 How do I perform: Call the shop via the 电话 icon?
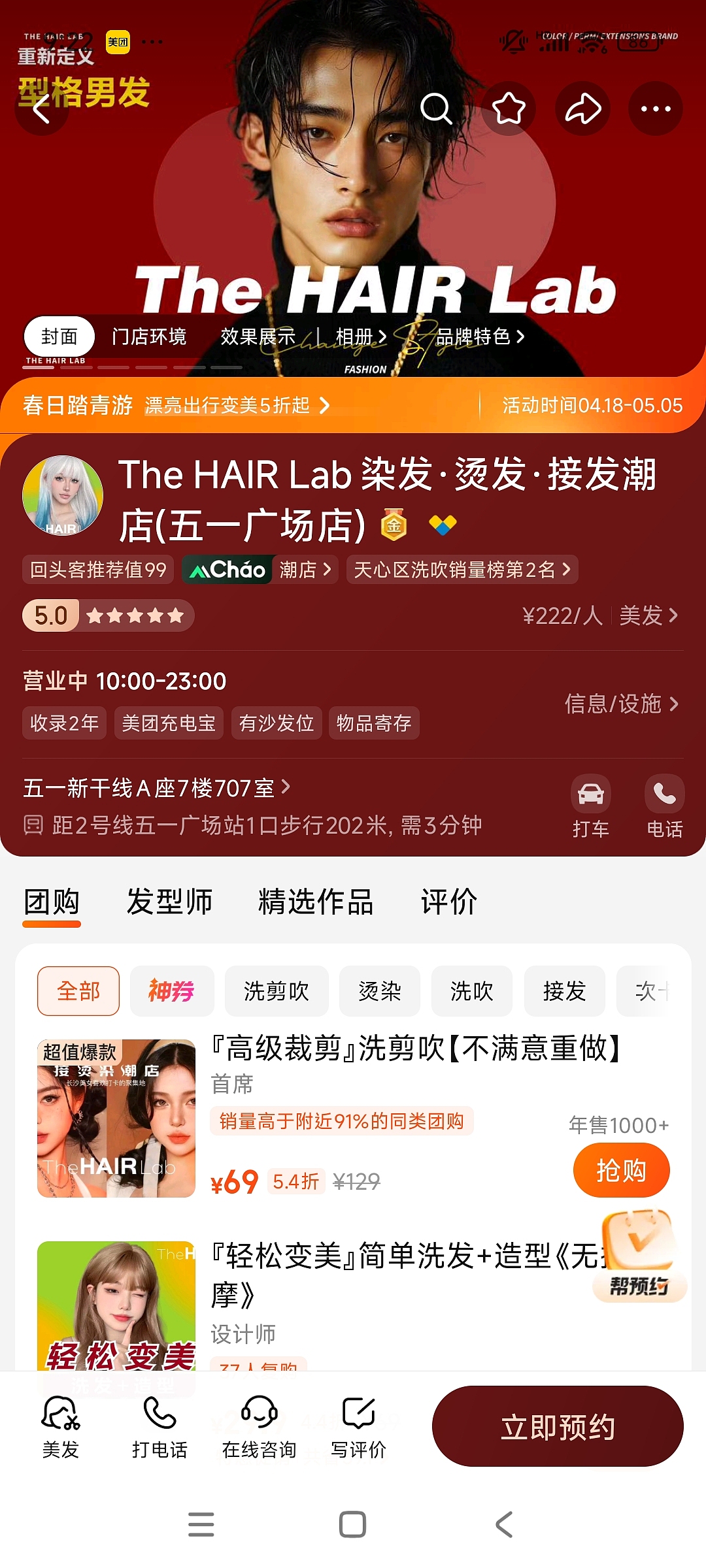(x=664, y=806)
